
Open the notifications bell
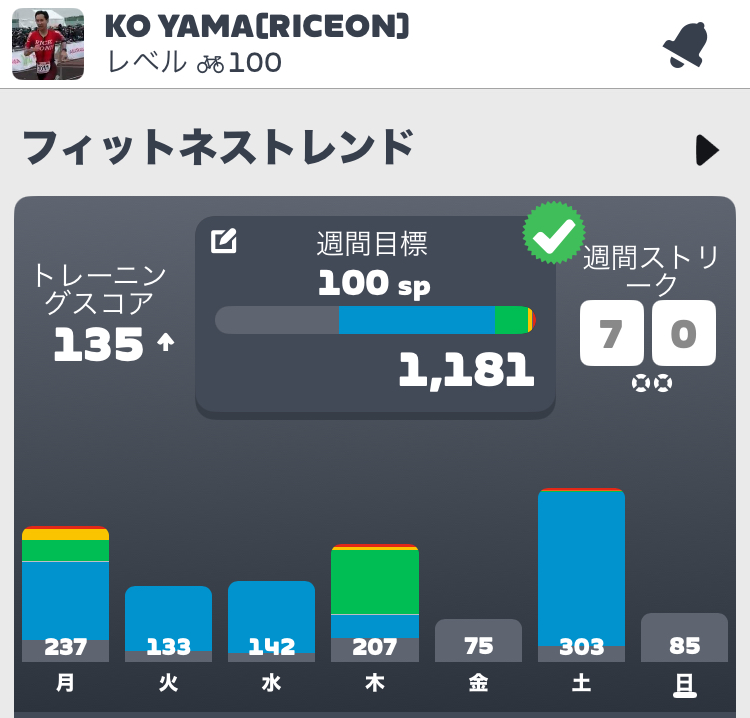pyautogui.click(x=685, y=44)
